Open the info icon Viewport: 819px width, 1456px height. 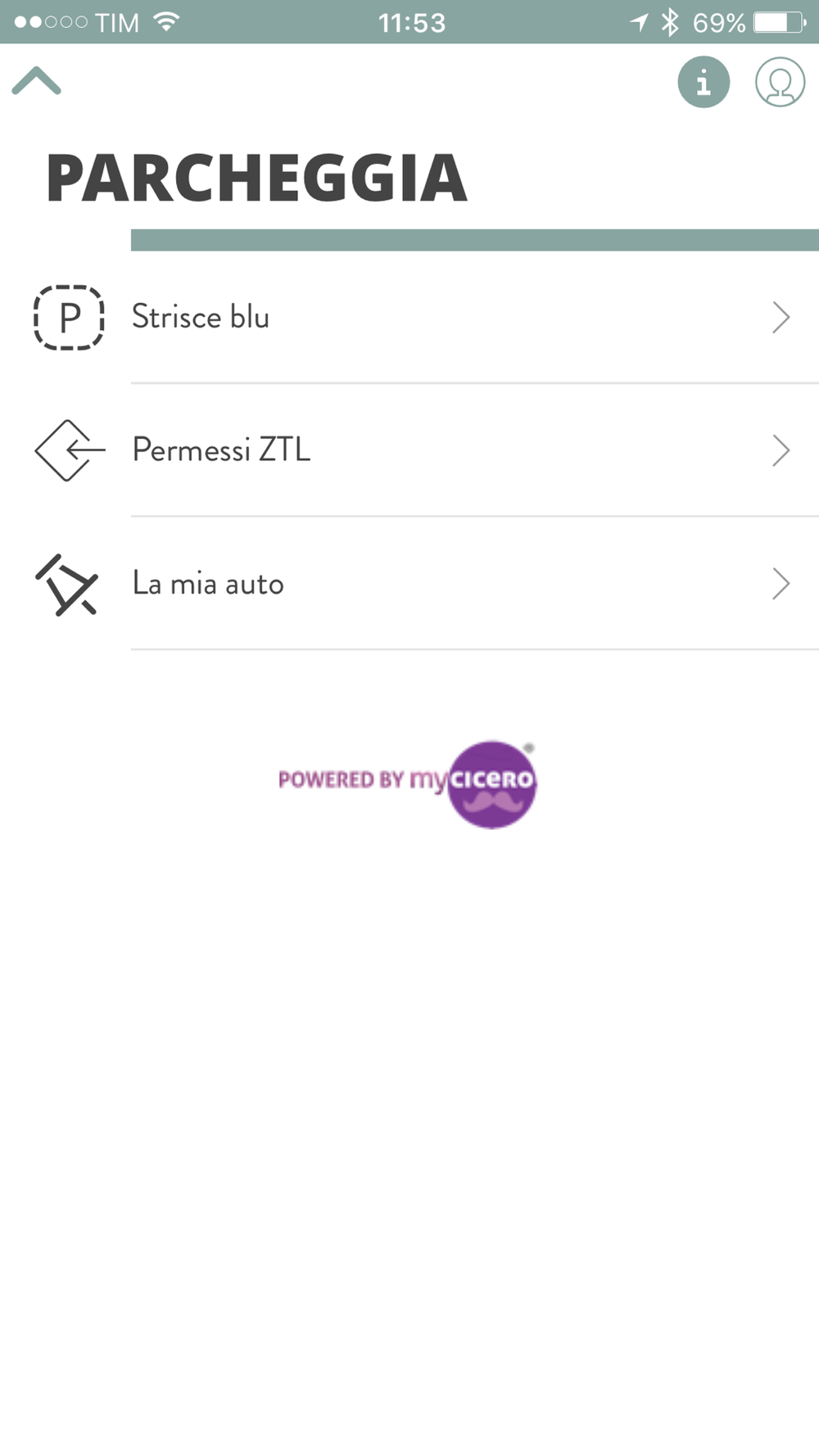click(x=704, y=82)
